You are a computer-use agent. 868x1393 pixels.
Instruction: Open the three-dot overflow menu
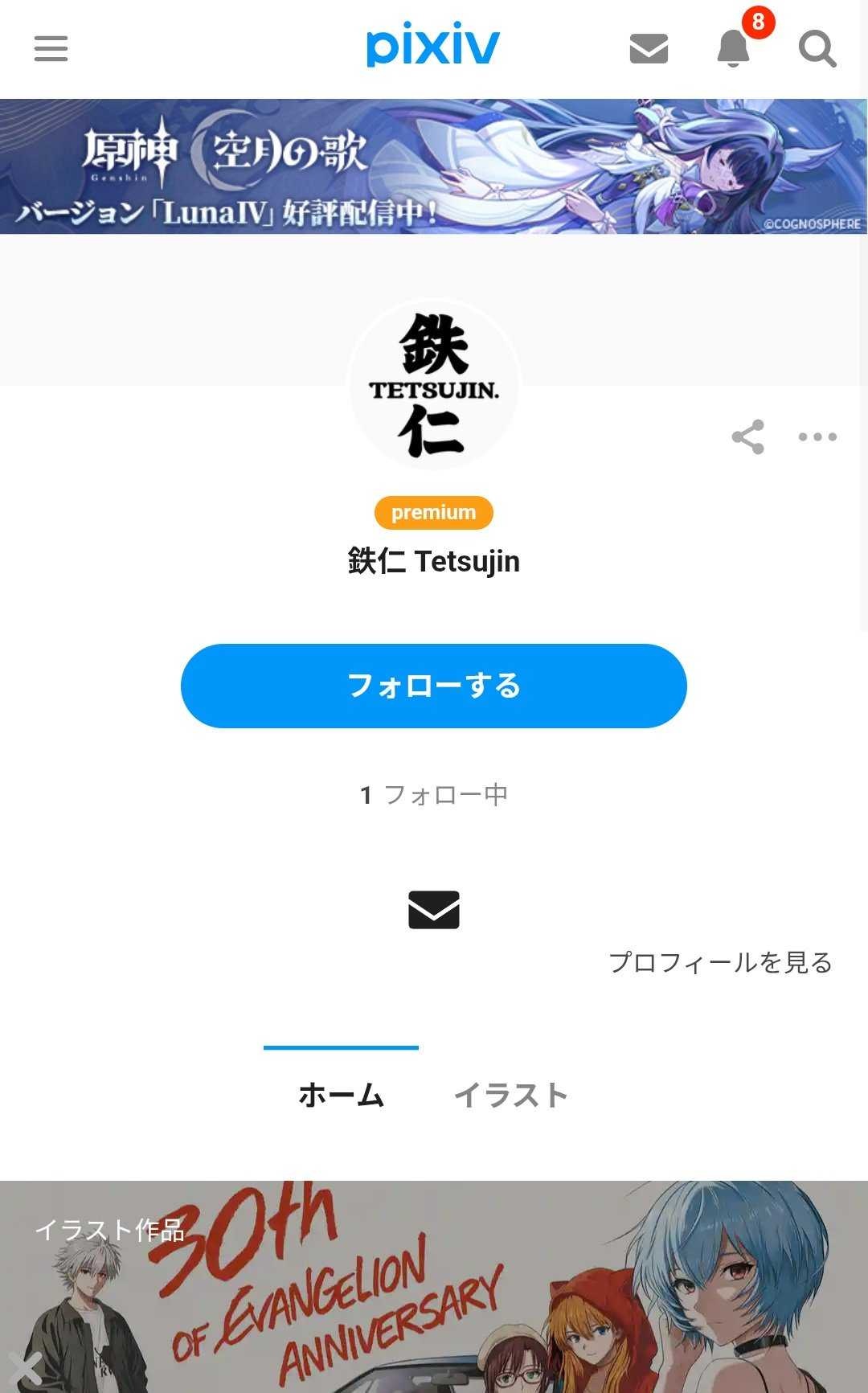[x=817, y=436]
